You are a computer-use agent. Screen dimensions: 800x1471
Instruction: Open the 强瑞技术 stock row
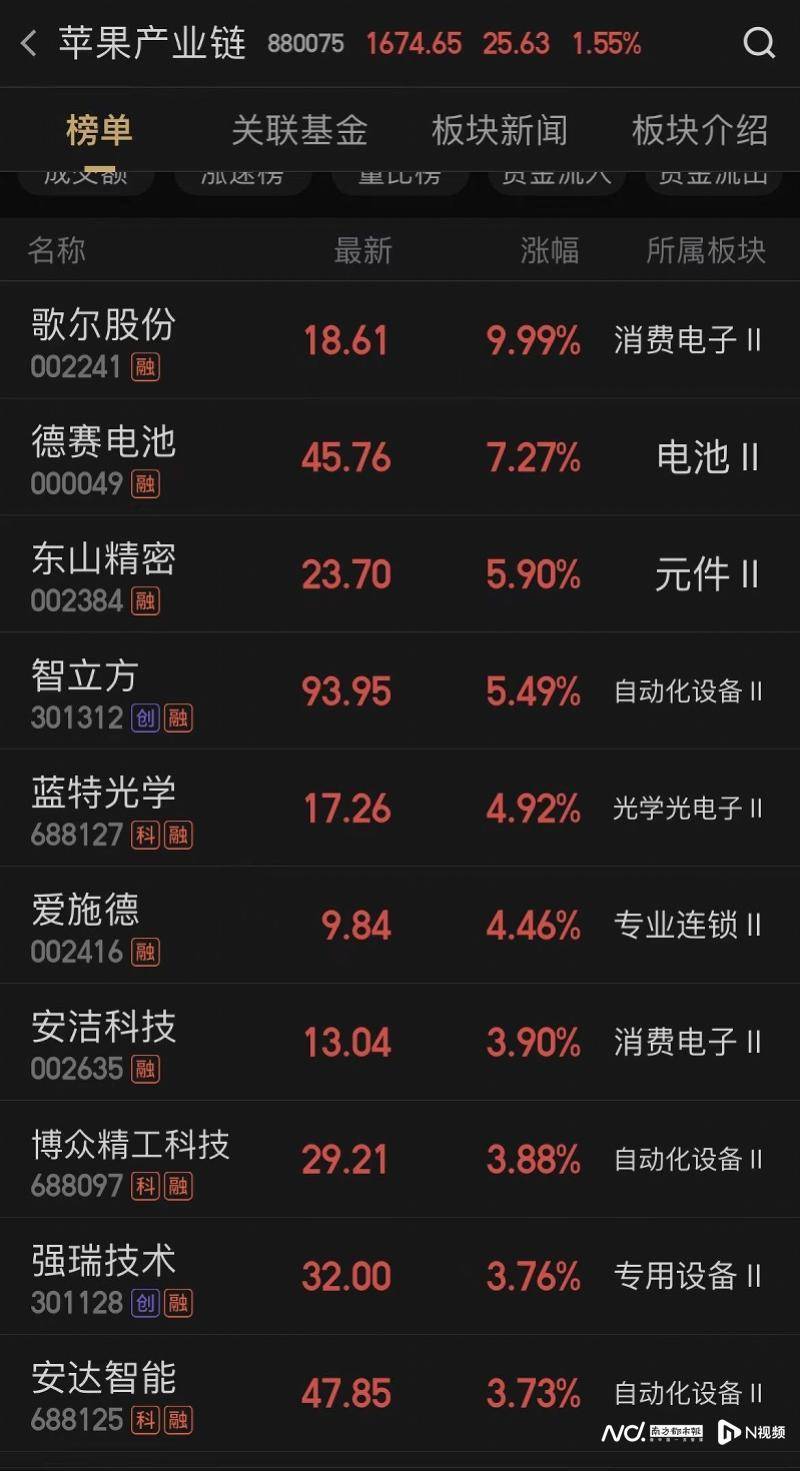400,1277
